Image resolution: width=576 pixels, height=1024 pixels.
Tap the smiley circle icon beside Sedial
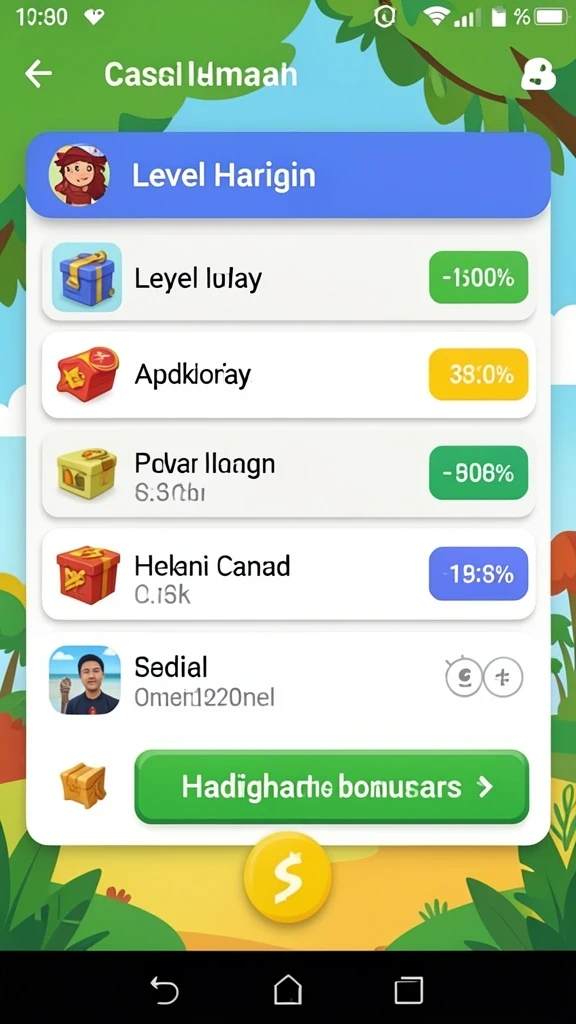click(x=464, y=677)
